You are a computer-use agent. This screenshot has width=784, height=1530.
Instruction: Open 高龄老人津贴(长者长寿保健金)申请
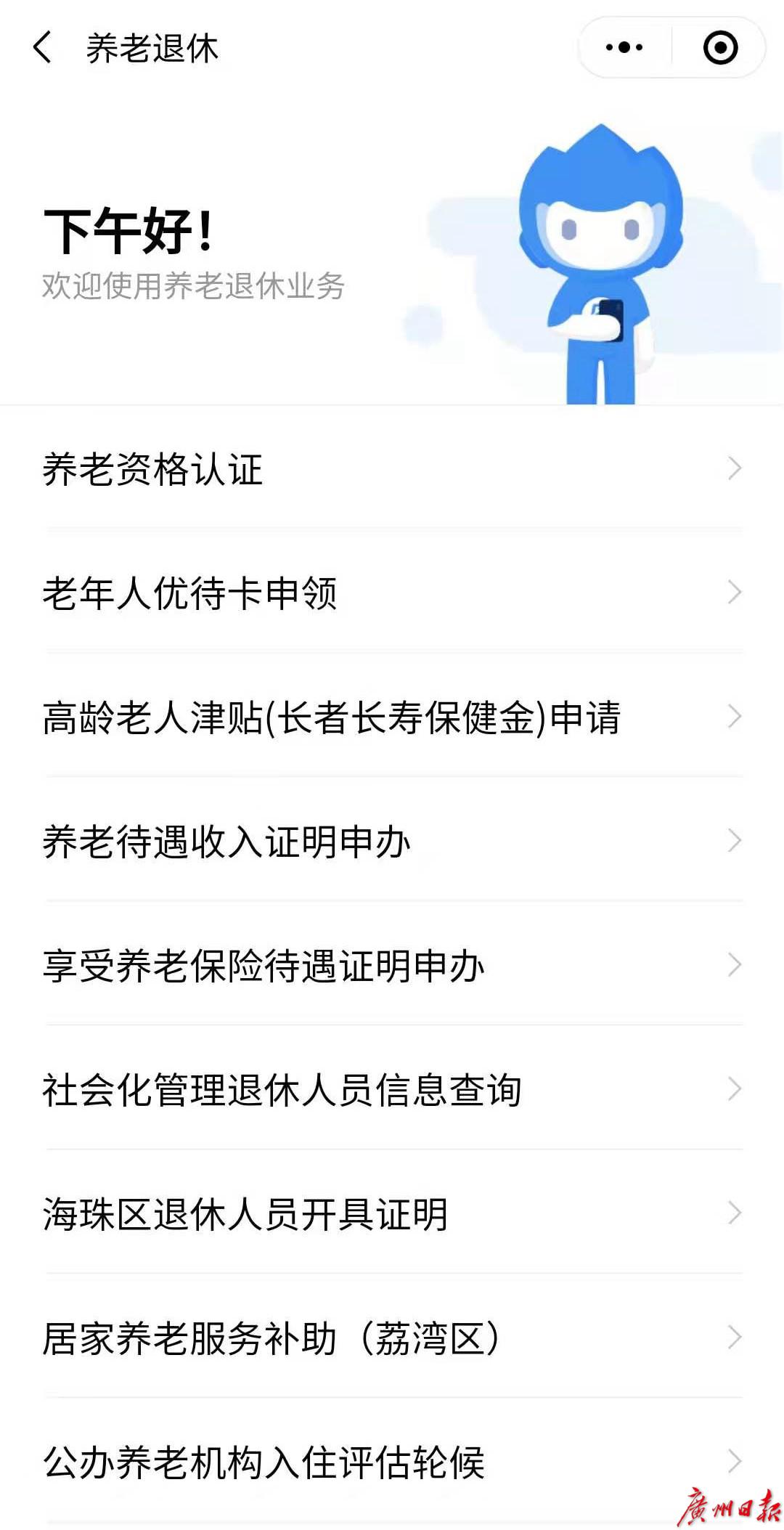(x=392, y=717)
